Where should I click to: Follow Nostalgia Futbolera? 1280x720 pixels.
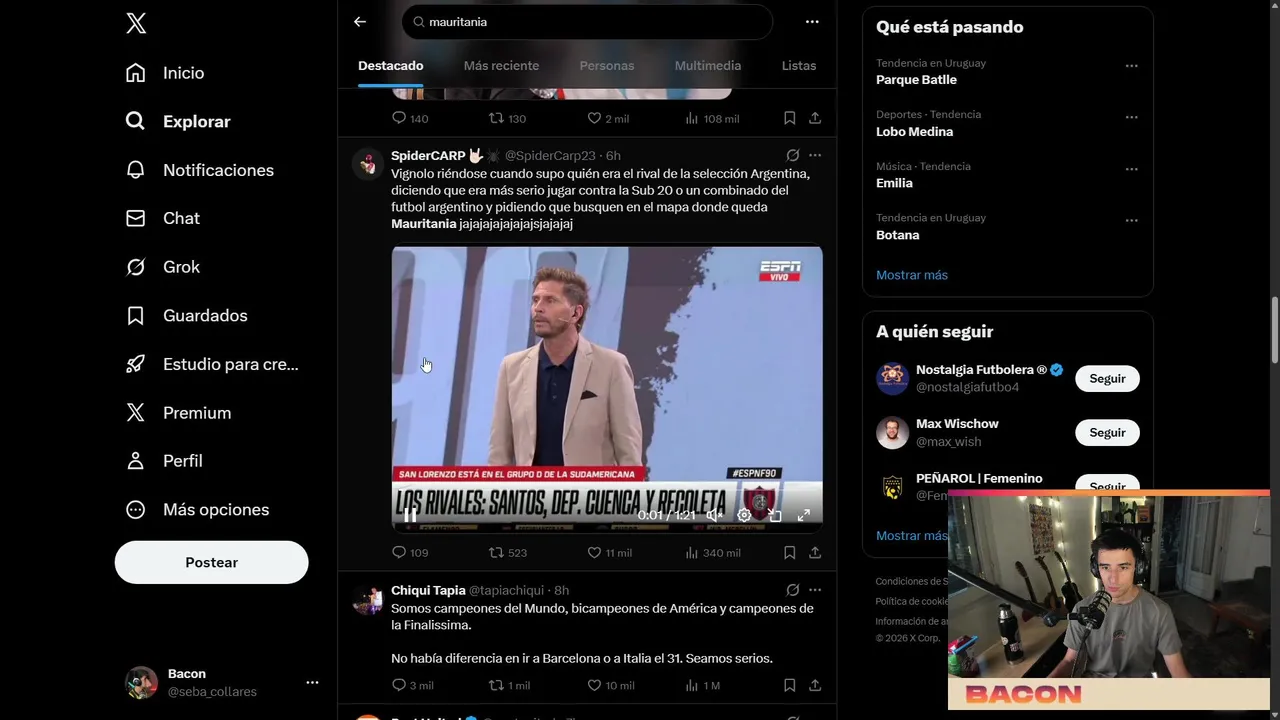click(x=1106, y=379)
